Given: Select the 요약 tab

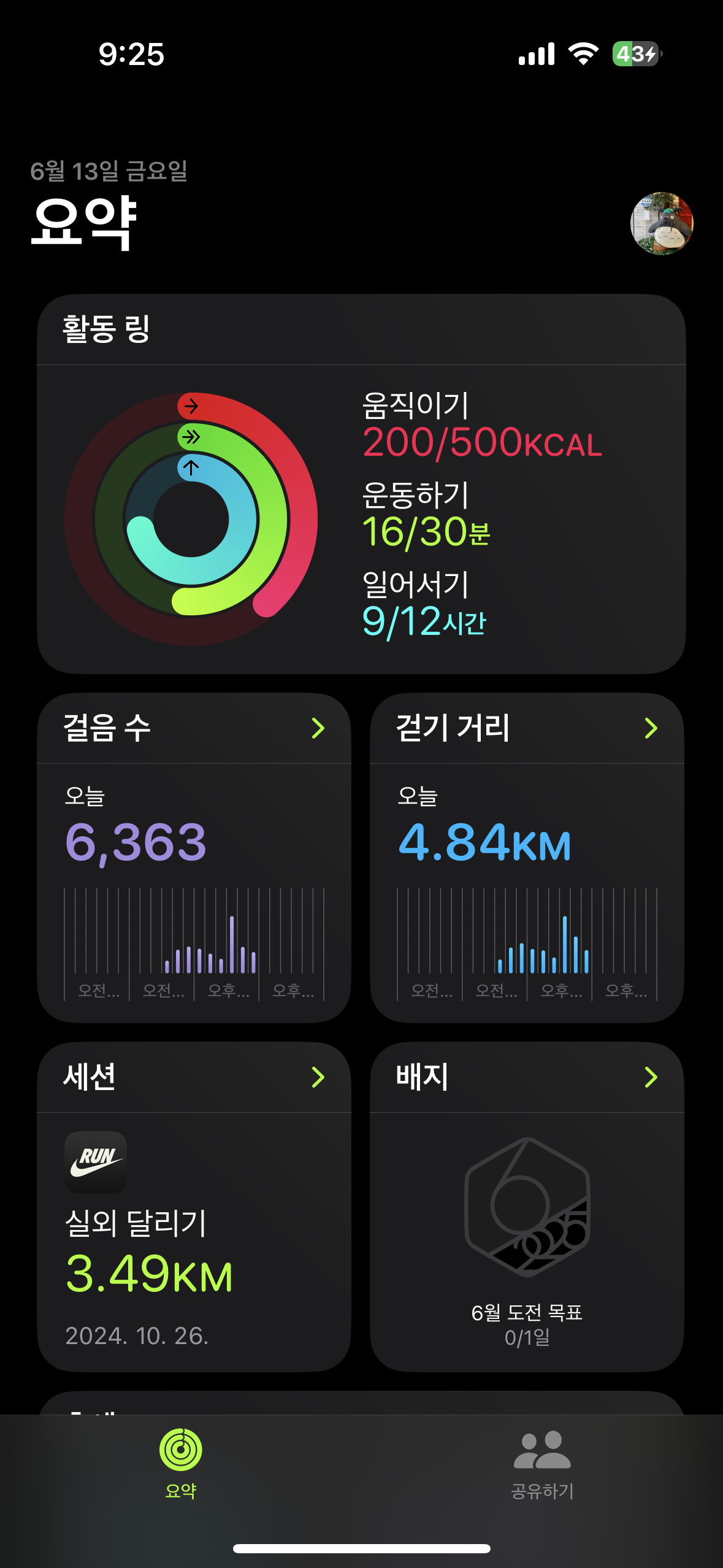Looking at the screenshot, I should tap(180, 1464).
